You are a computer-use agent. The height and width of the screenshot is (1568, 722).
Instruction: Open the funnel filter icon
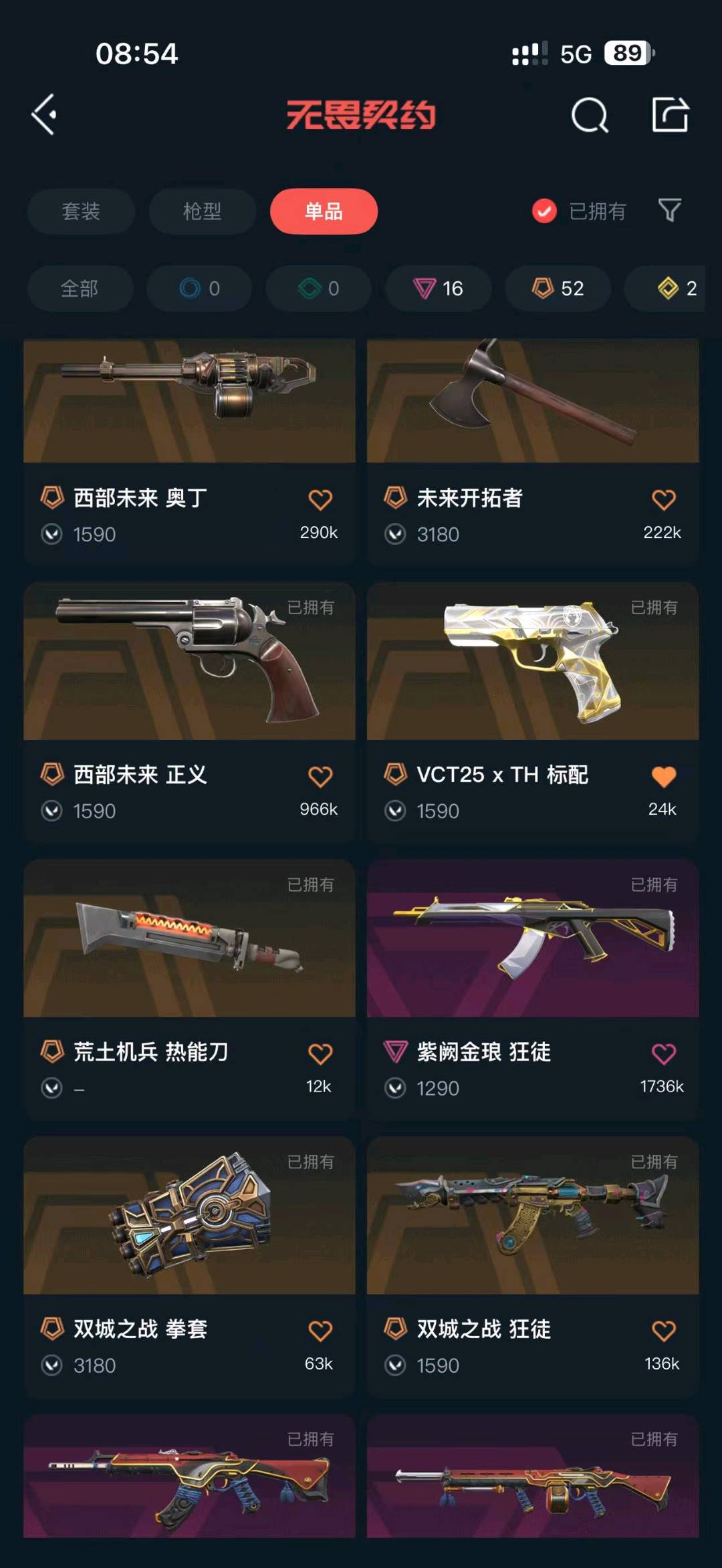670,211
